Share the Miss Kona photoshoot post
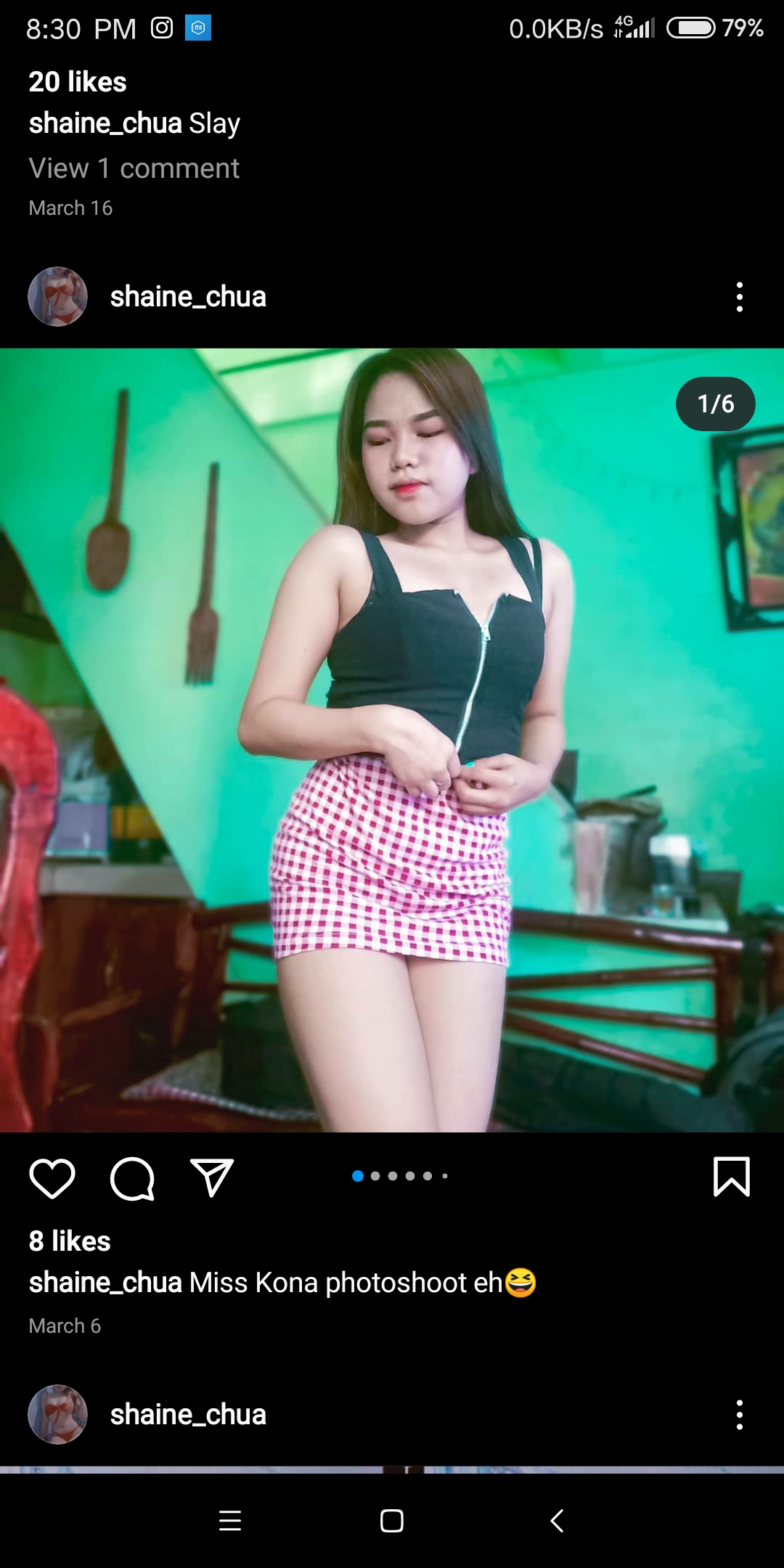 [x=212, y=1177]
